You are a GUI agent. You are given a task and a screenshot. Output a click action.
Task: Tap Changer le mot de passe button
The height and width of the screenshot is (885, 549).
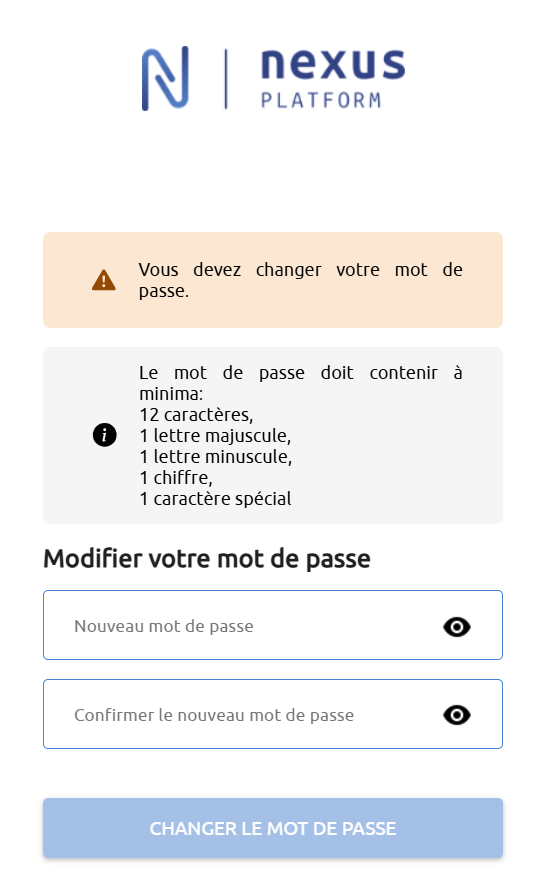(273, 829)
